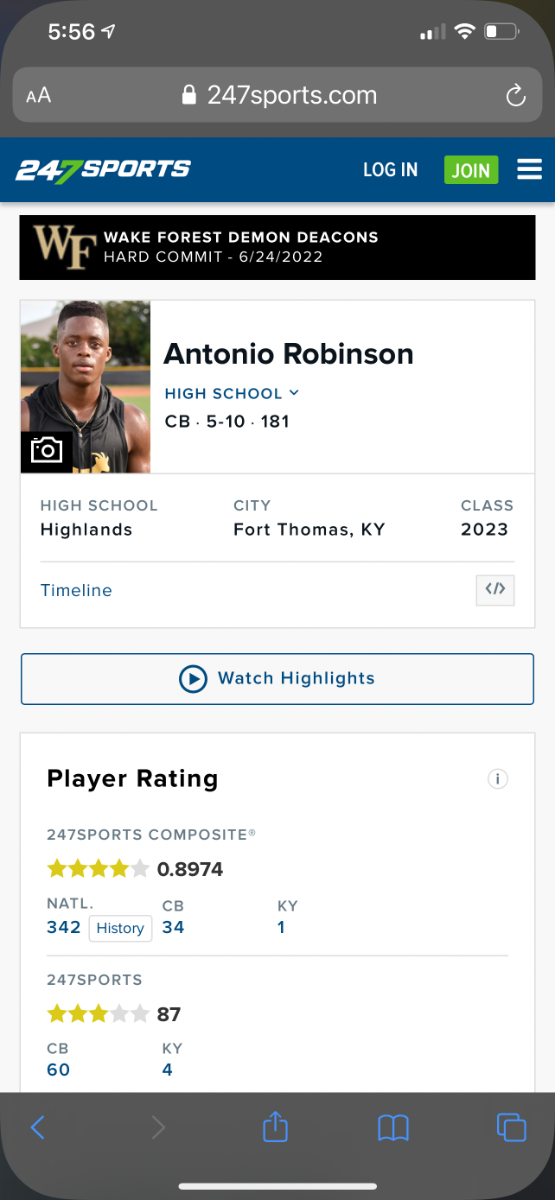Open the Wake Forest commit banner

(277, 247)
